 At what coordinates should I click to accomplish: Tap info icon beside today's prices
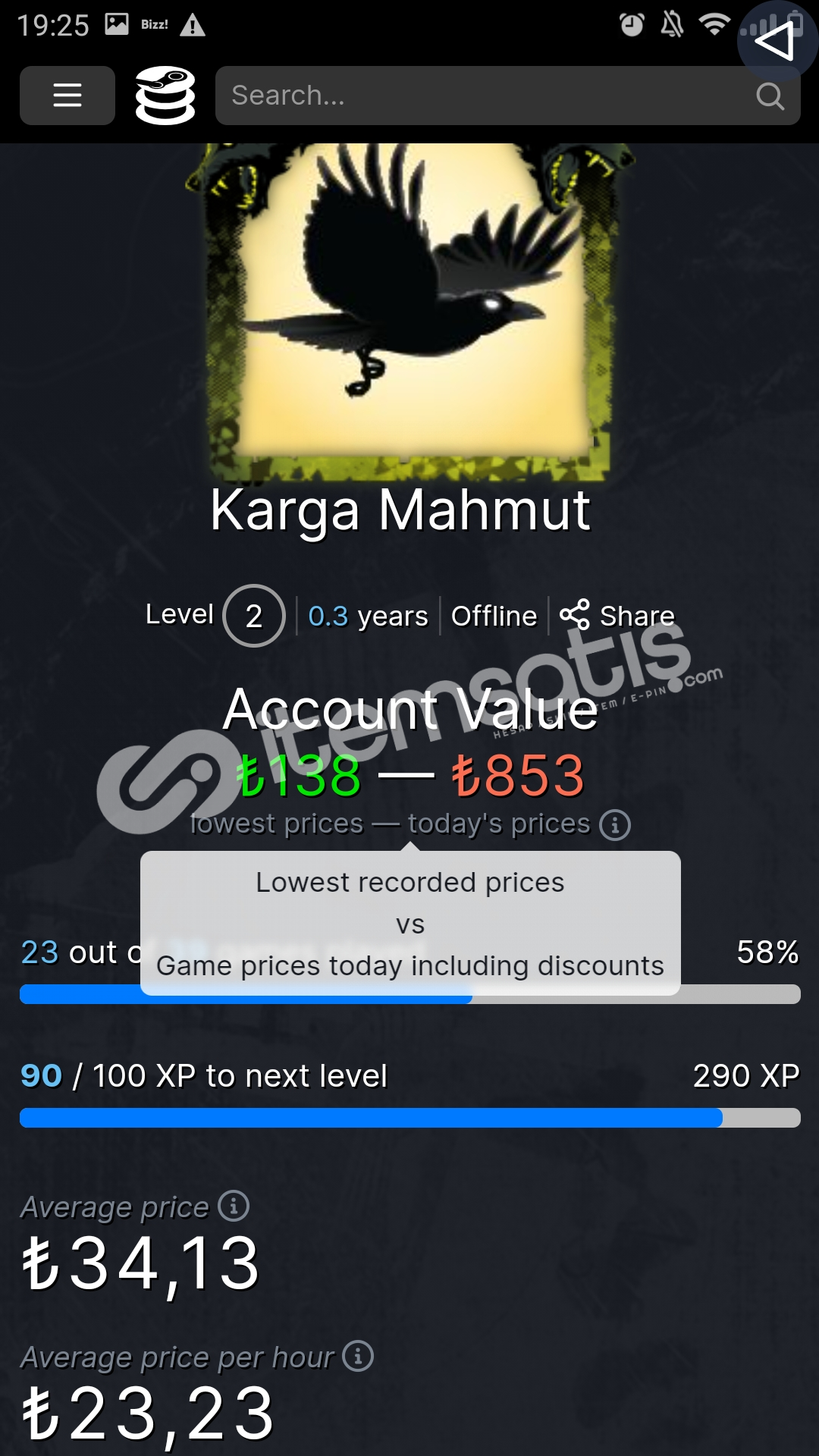point(615,825)
